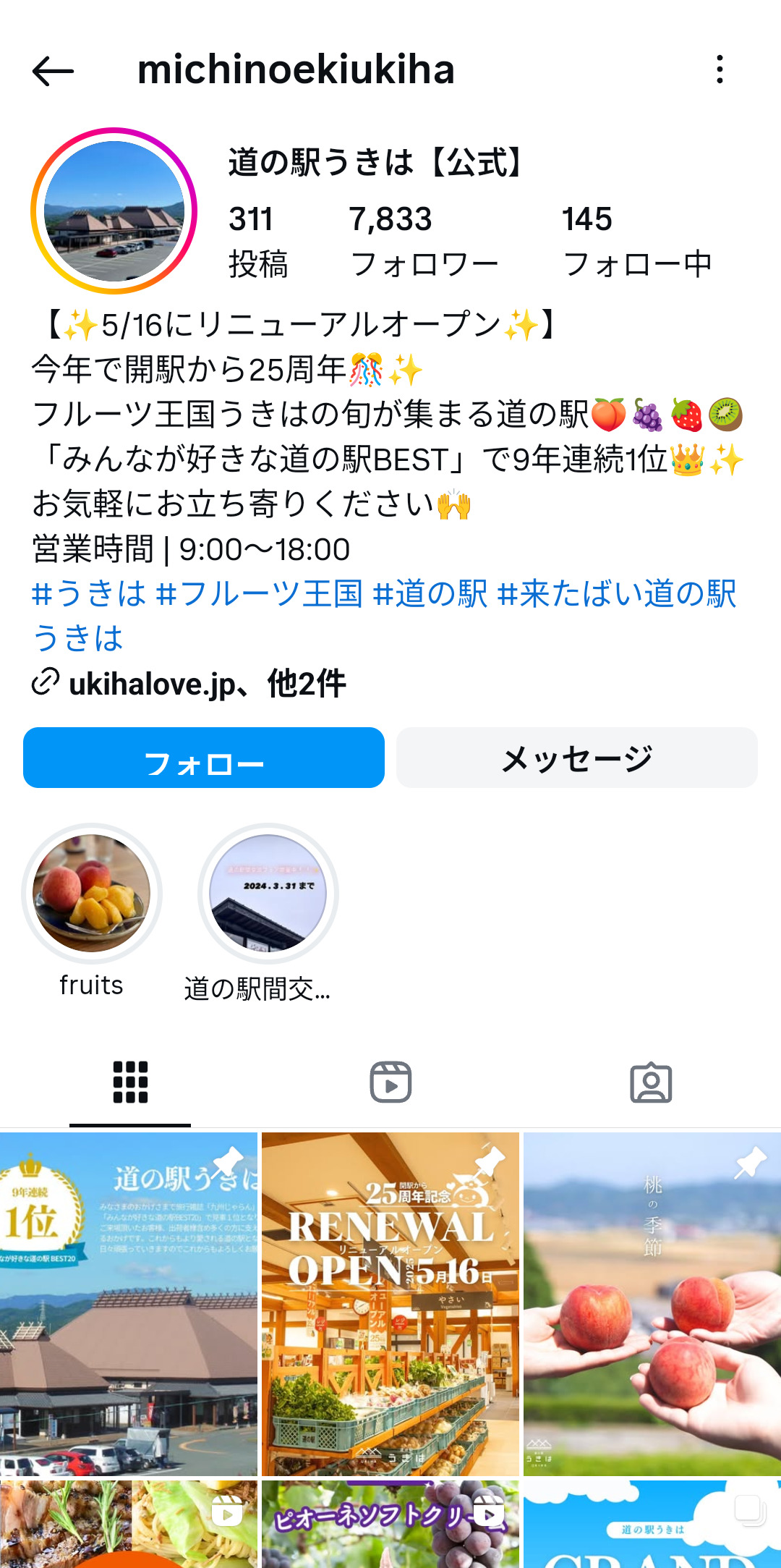Open the 7,833 フォロワー followers list
The image size is (781, 1568).
(x=423, y=241)
